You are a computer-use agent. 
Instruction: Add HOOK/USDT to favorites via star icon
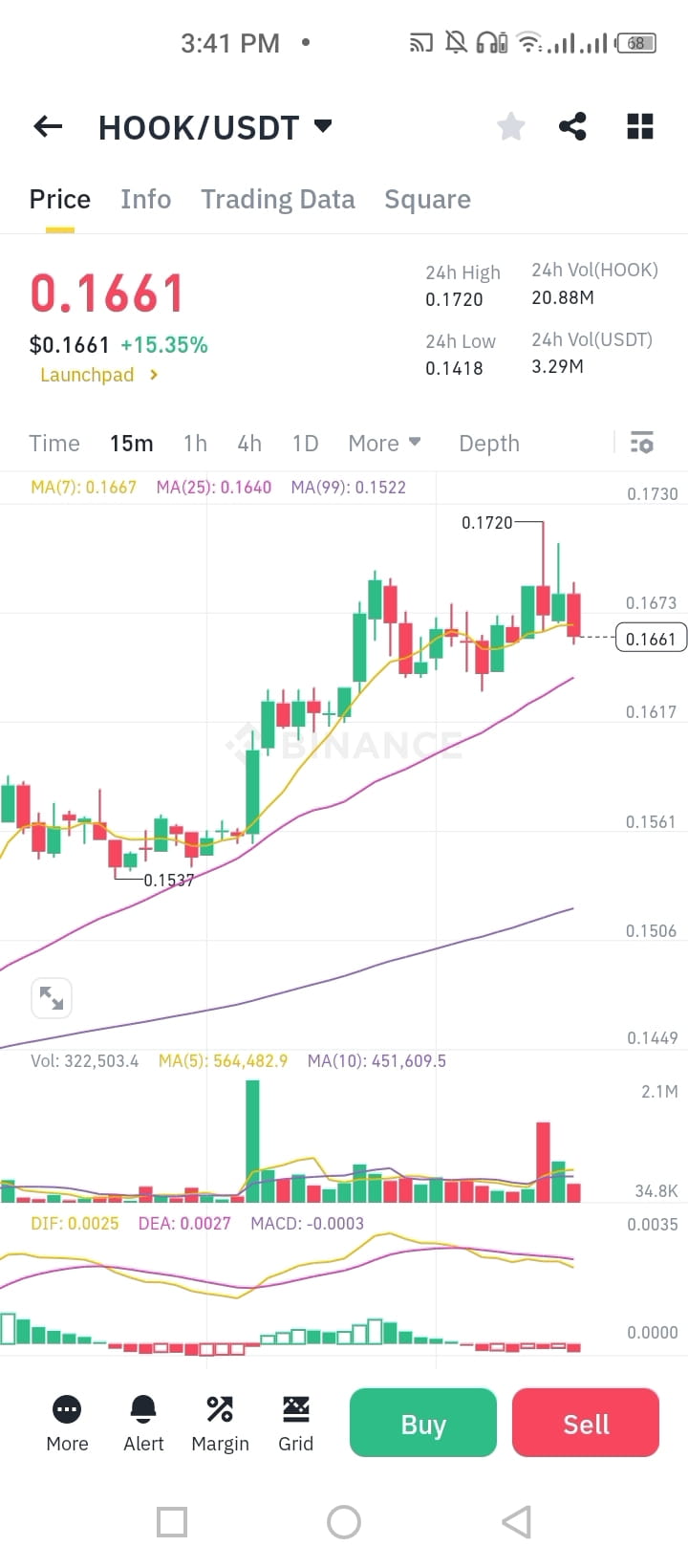[511, 125]
